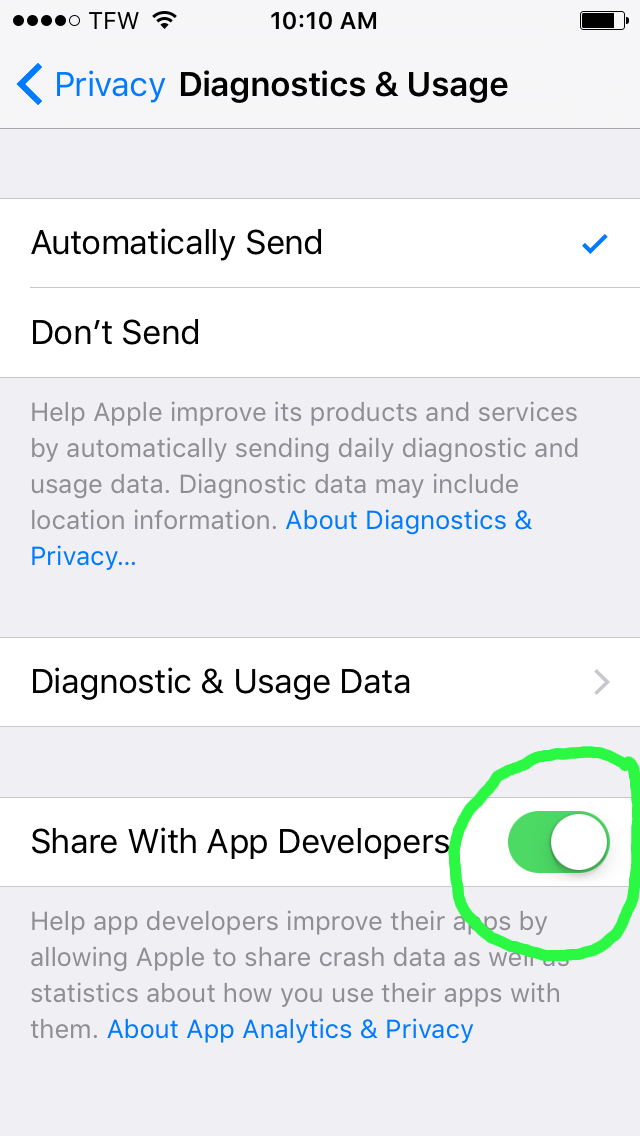This screenshot has width=640, height=1136.
Task: Select the Automatically Send option
Action: [320, 243]
